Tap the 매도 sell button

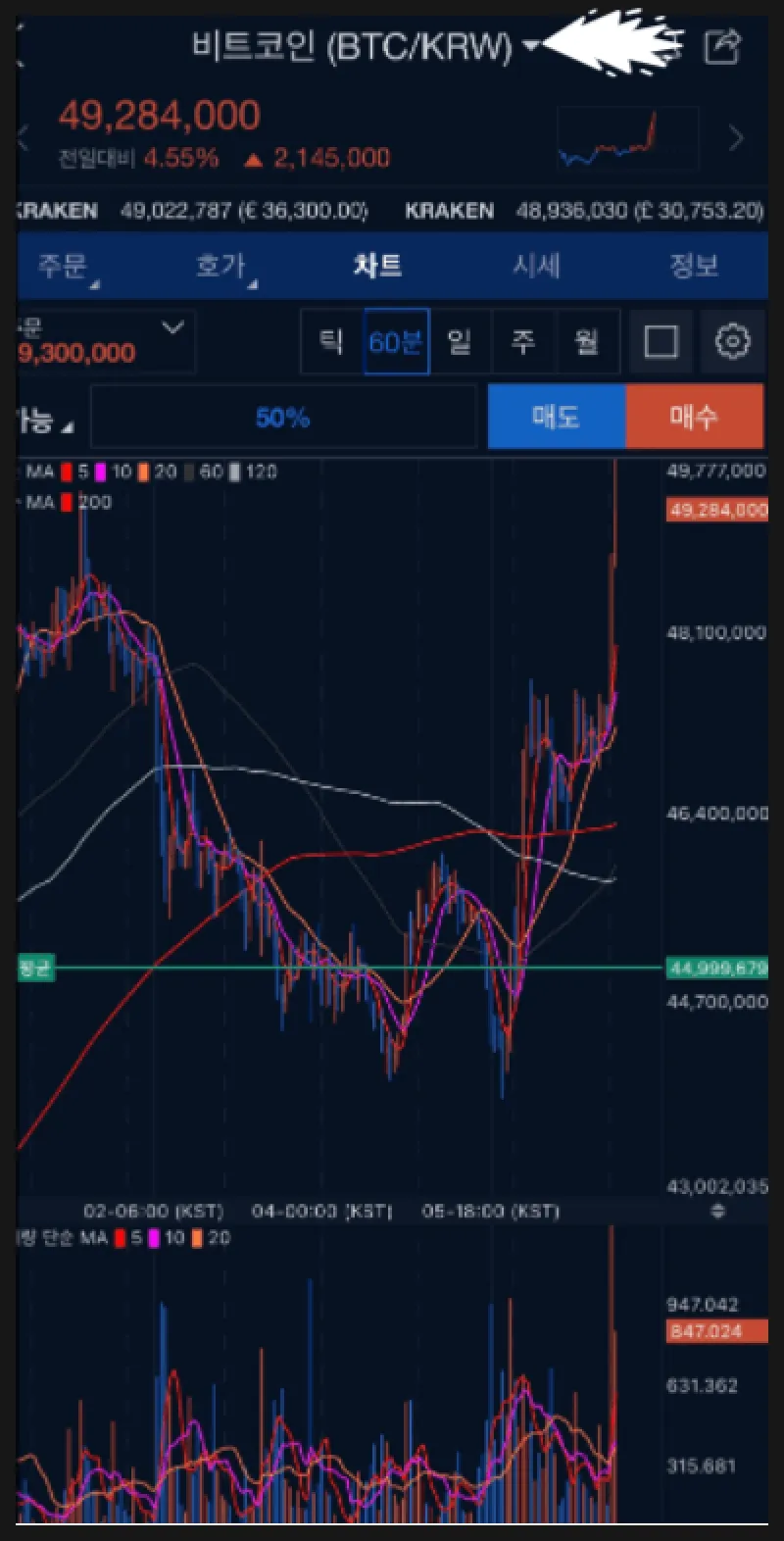556,417
